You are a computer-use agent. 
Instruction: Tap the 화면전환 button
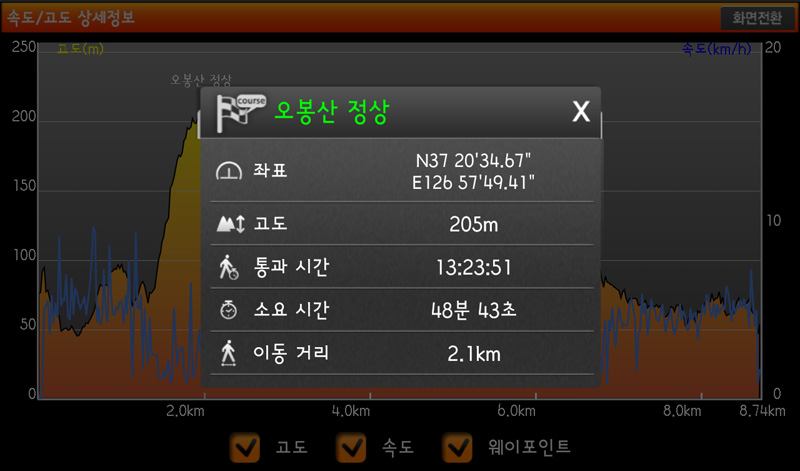[x=758, y=17]
